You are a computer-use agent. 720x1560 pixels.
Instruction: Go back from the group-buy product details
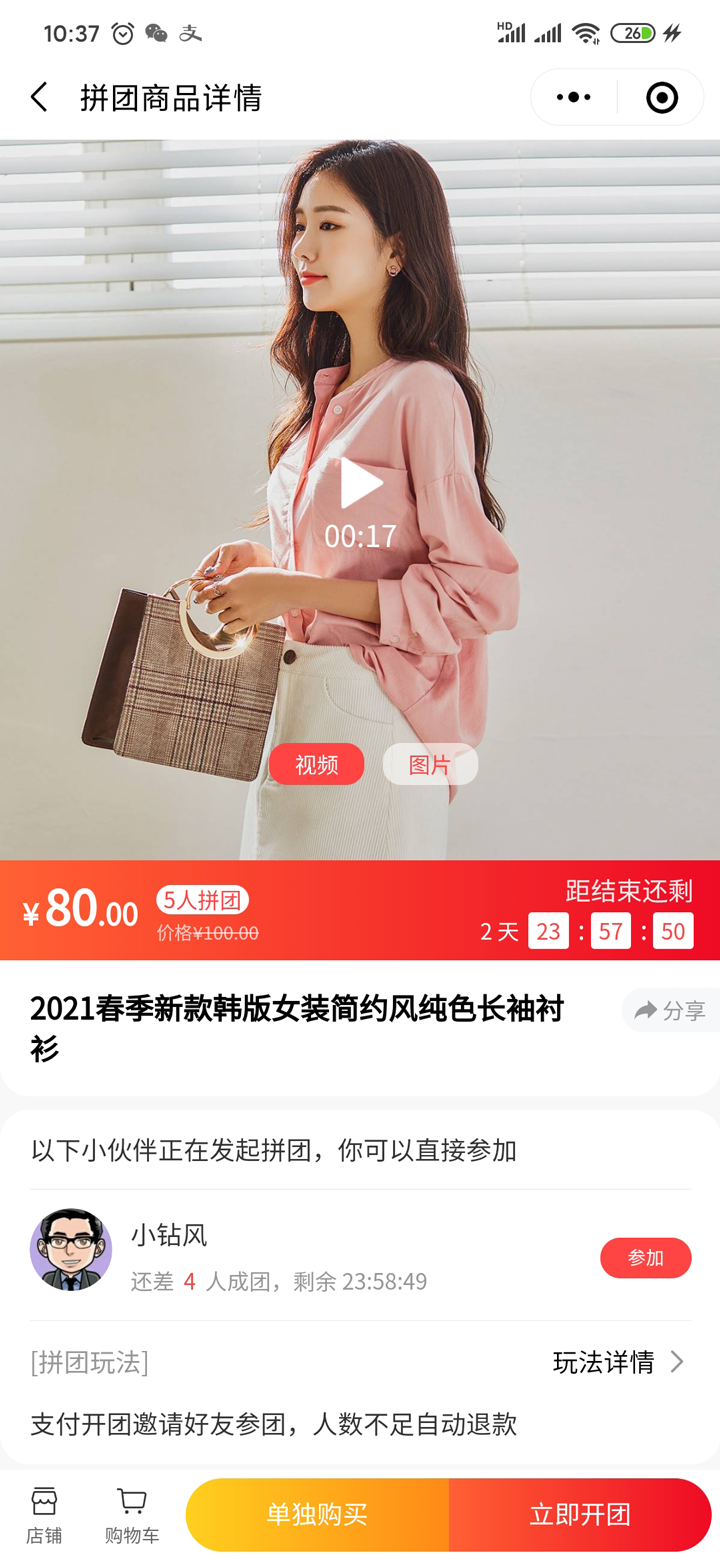[39, 98]
